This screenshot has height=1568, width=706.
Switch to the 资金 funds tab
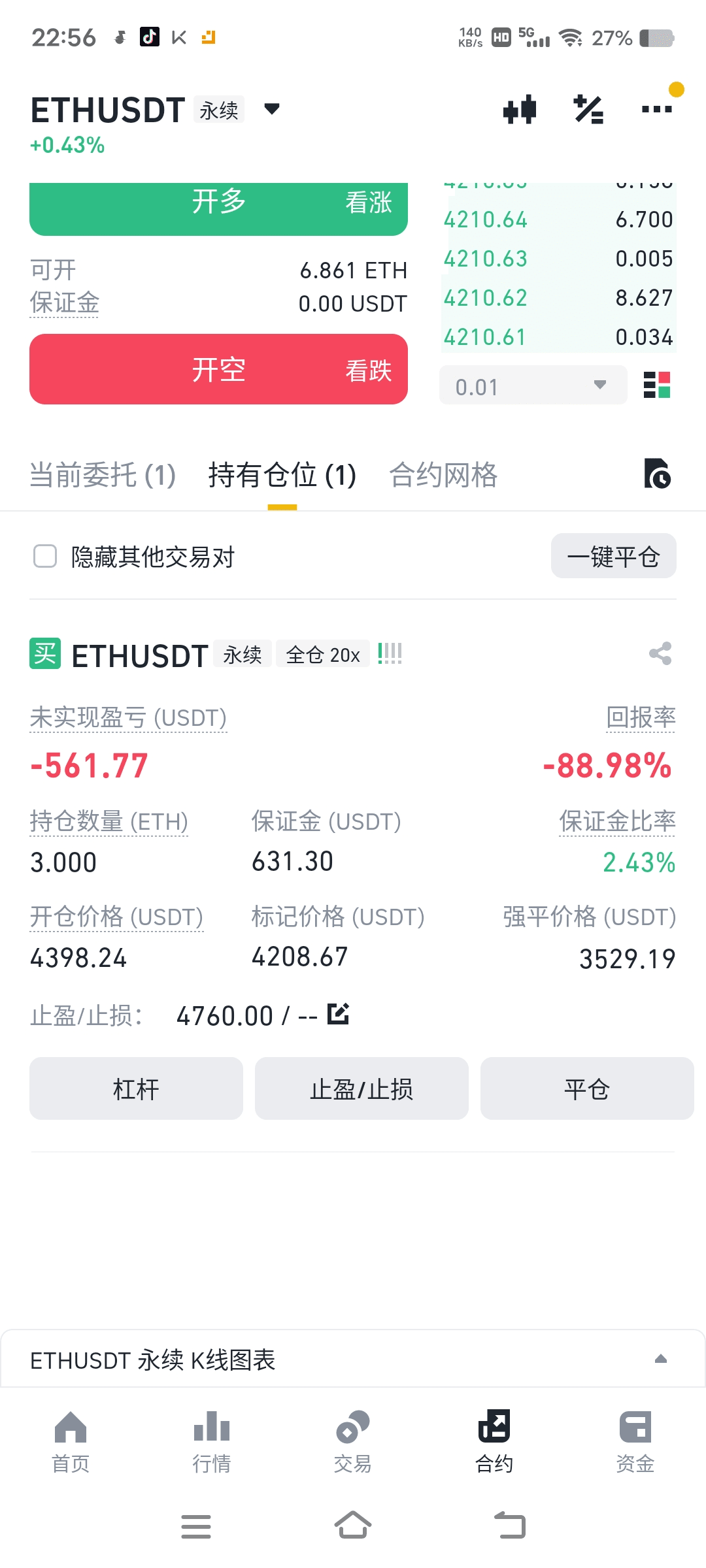pos(635,1441)
